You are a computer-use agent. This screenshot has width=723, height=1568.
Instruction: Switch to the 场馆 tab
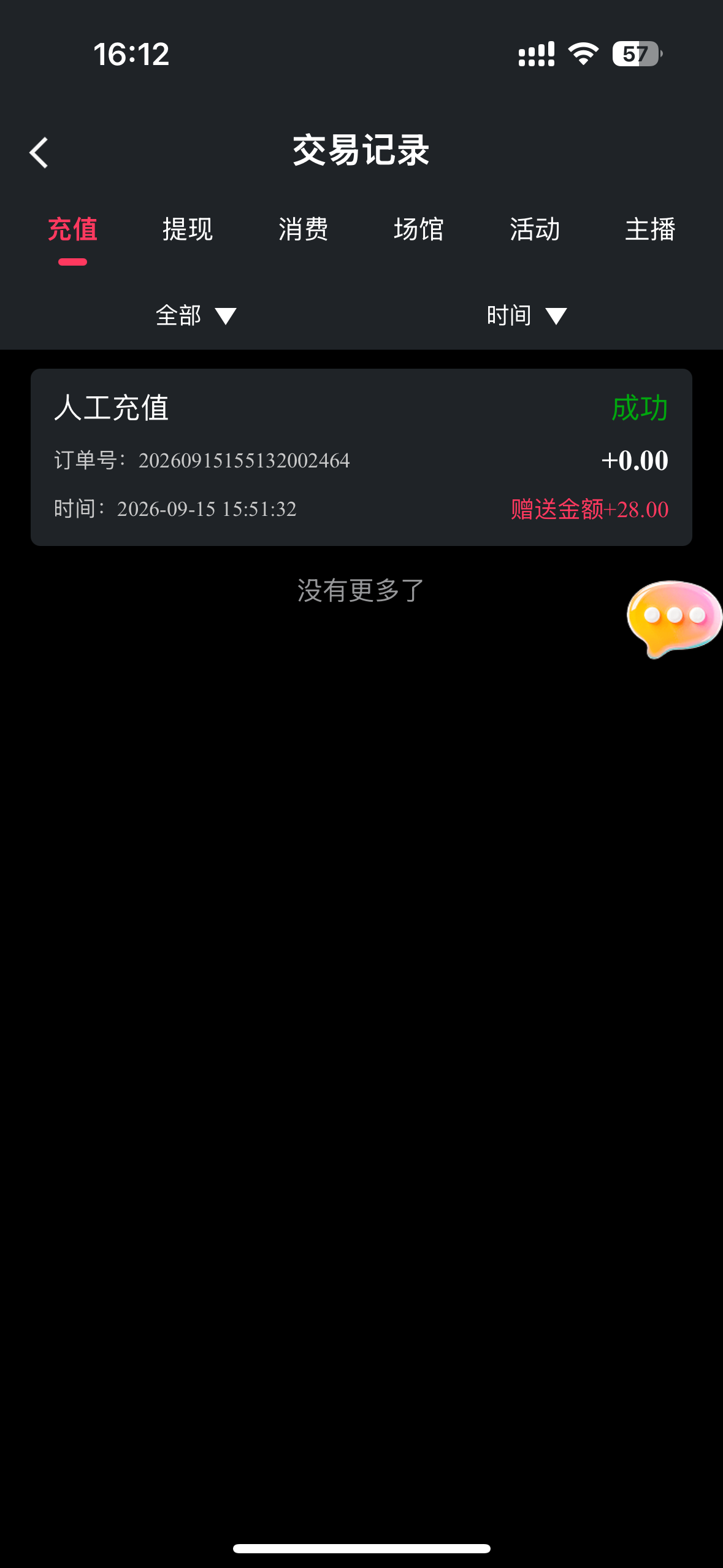(x=419, y=229)
